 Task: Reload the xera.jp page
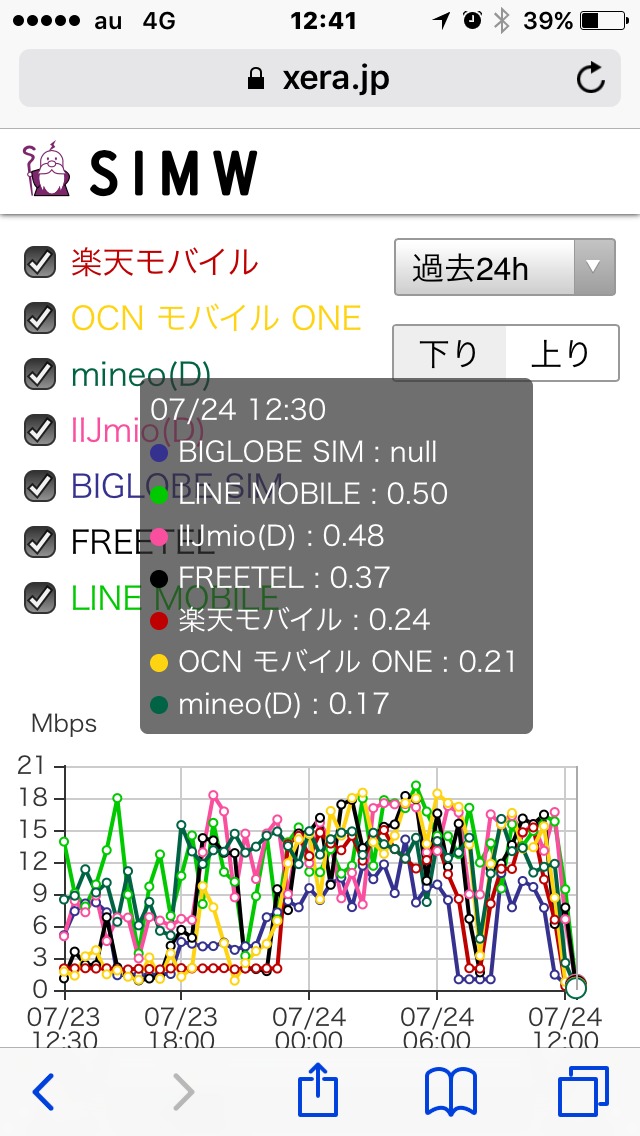[591, 78]
